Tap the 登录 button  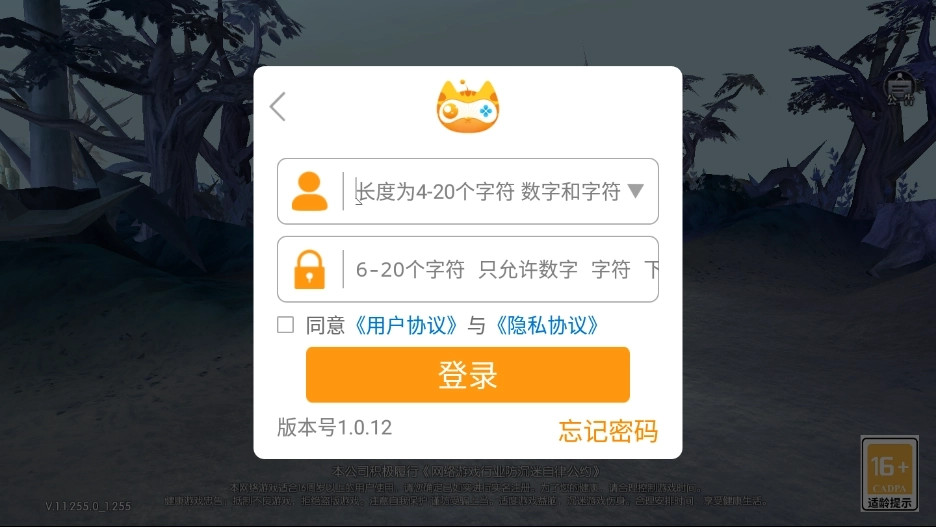click(x=467, y=375)
